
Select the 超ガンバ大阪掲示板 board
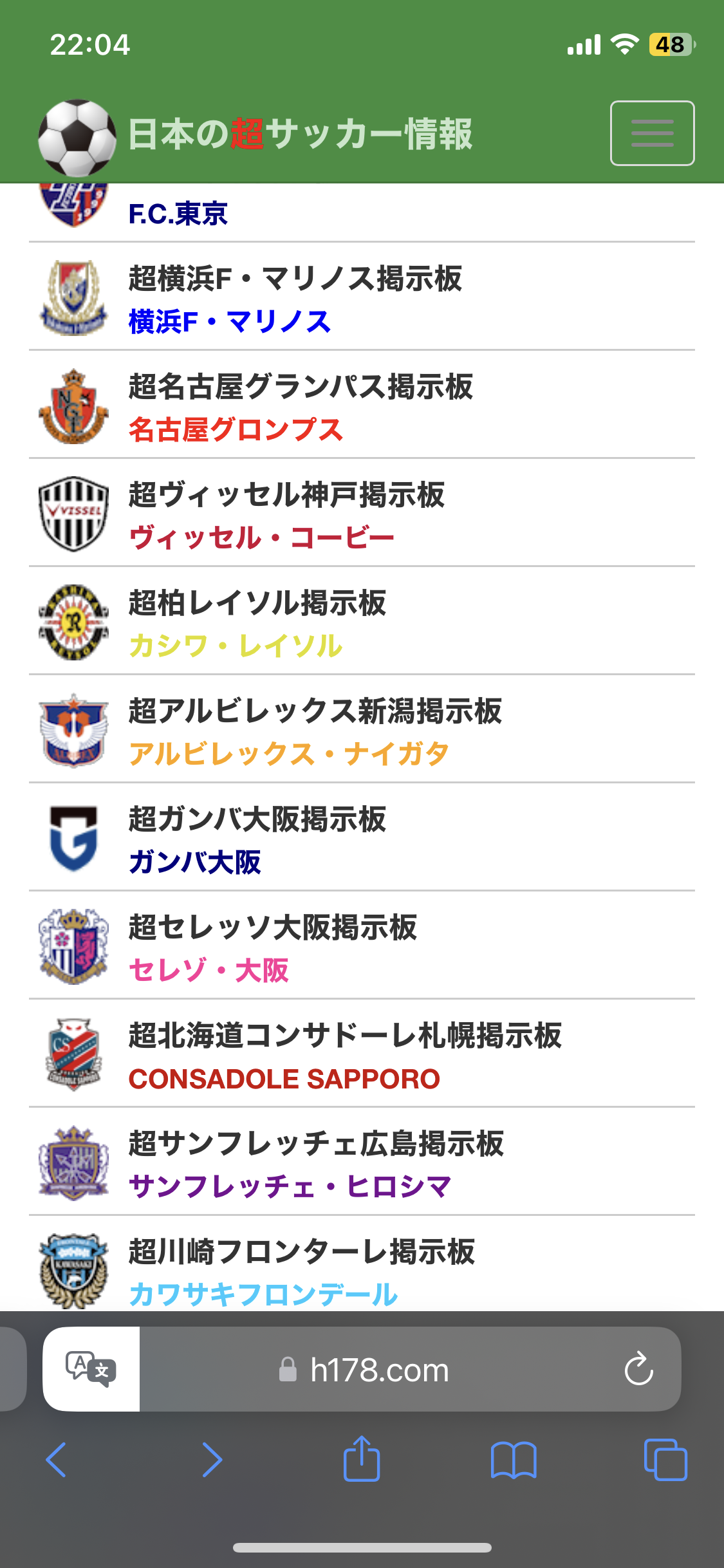click(x=362, y=837)
